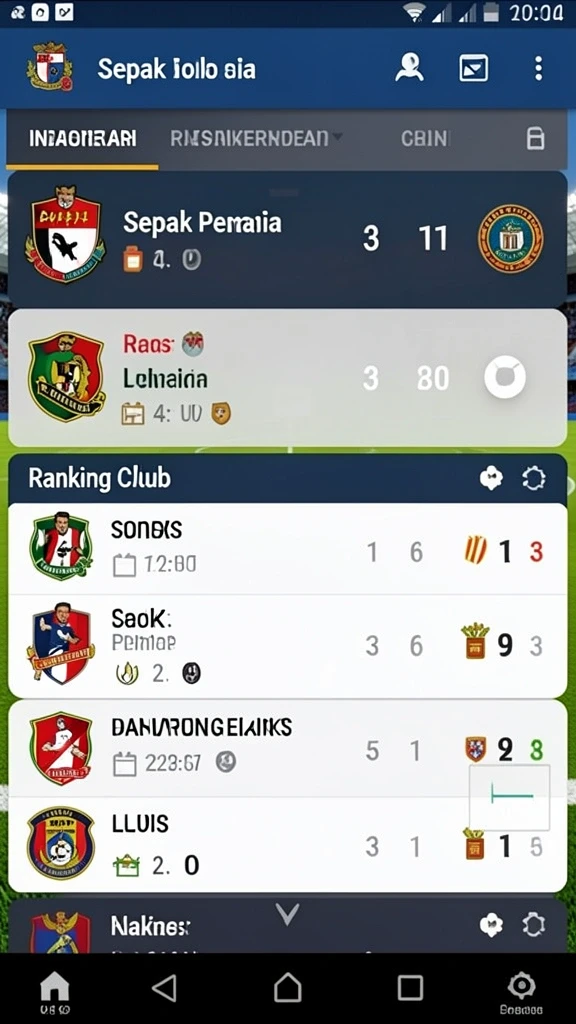The height and width of the screenshot is (1024, 576).
Task: Open the three-dot overflow menu
Action: (538, 68)
